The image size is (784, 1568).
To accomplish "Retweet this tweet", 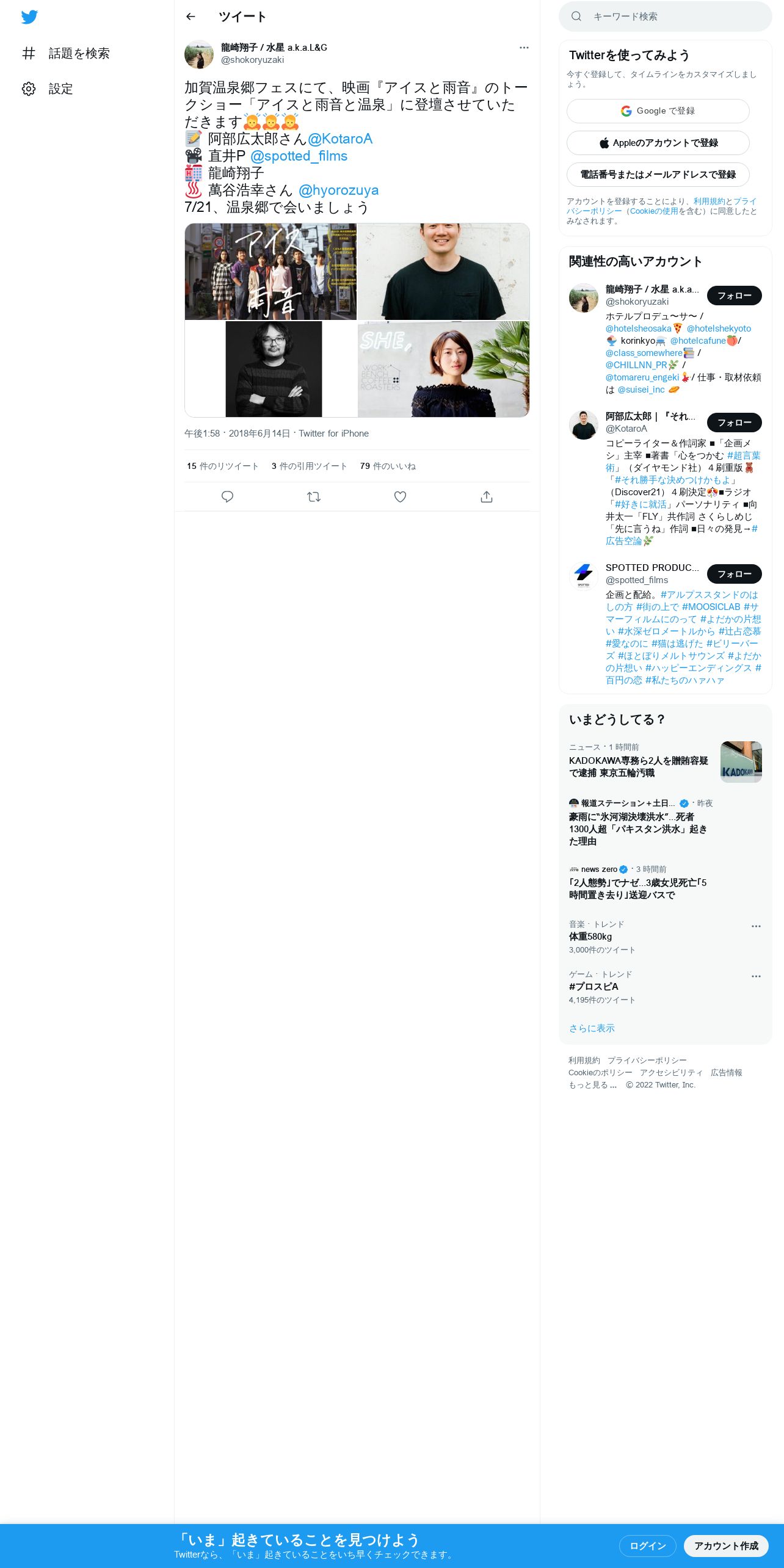I will 314,497.
